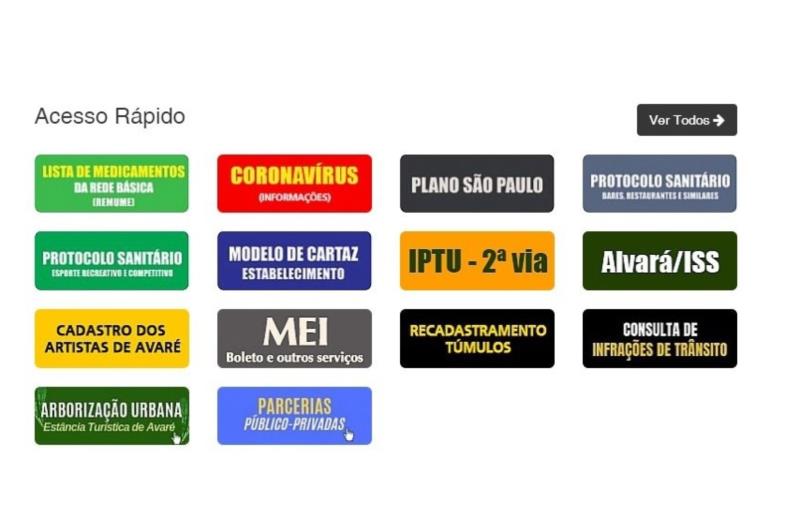Open Protocolo Sanitário for bares and restaurantes
This screenshot has width=785, height=531.
click(x=659, y=183)
